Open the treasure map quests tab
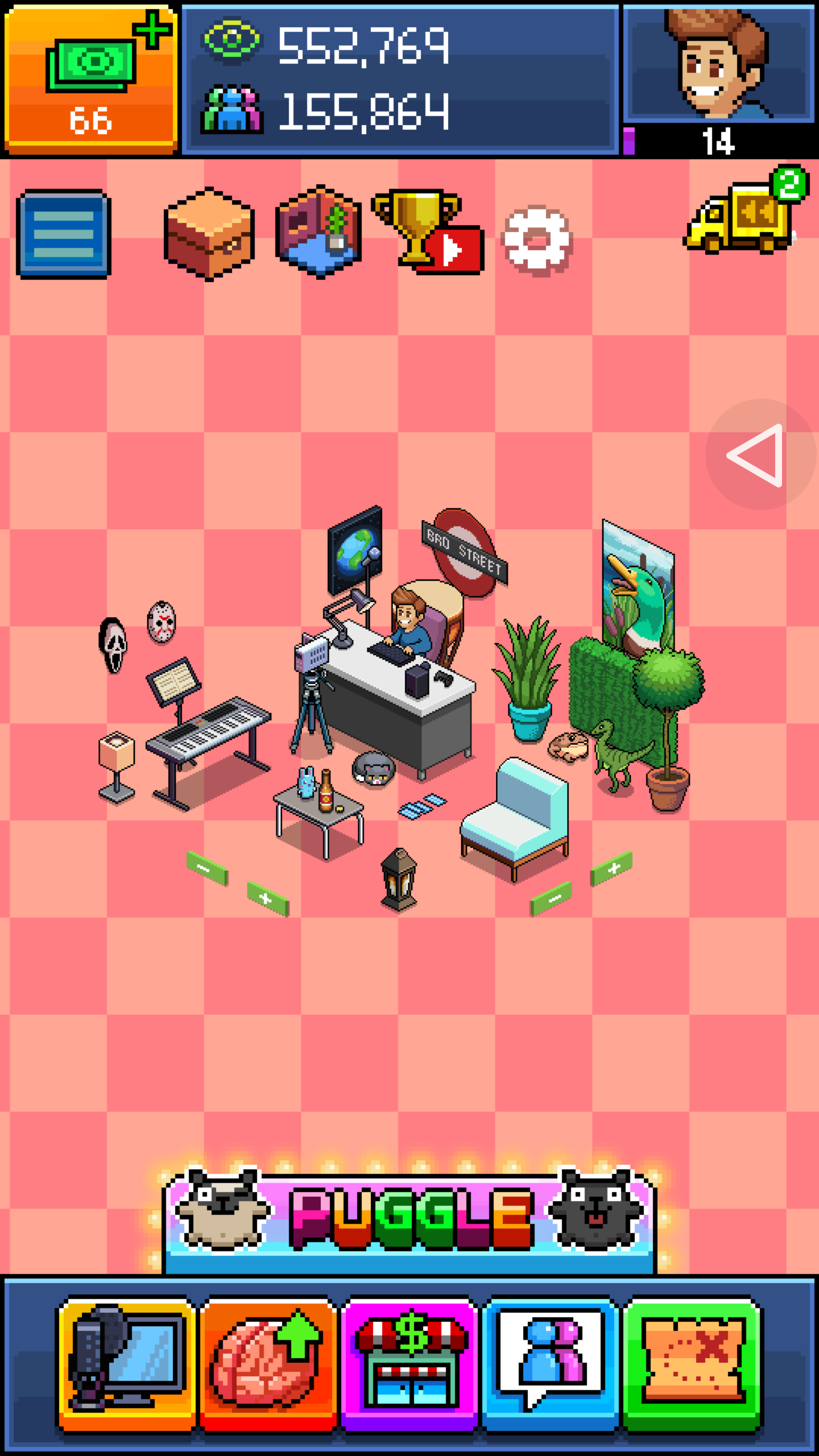Viewport: 819px width, 1456px height. coord(692,1363)
